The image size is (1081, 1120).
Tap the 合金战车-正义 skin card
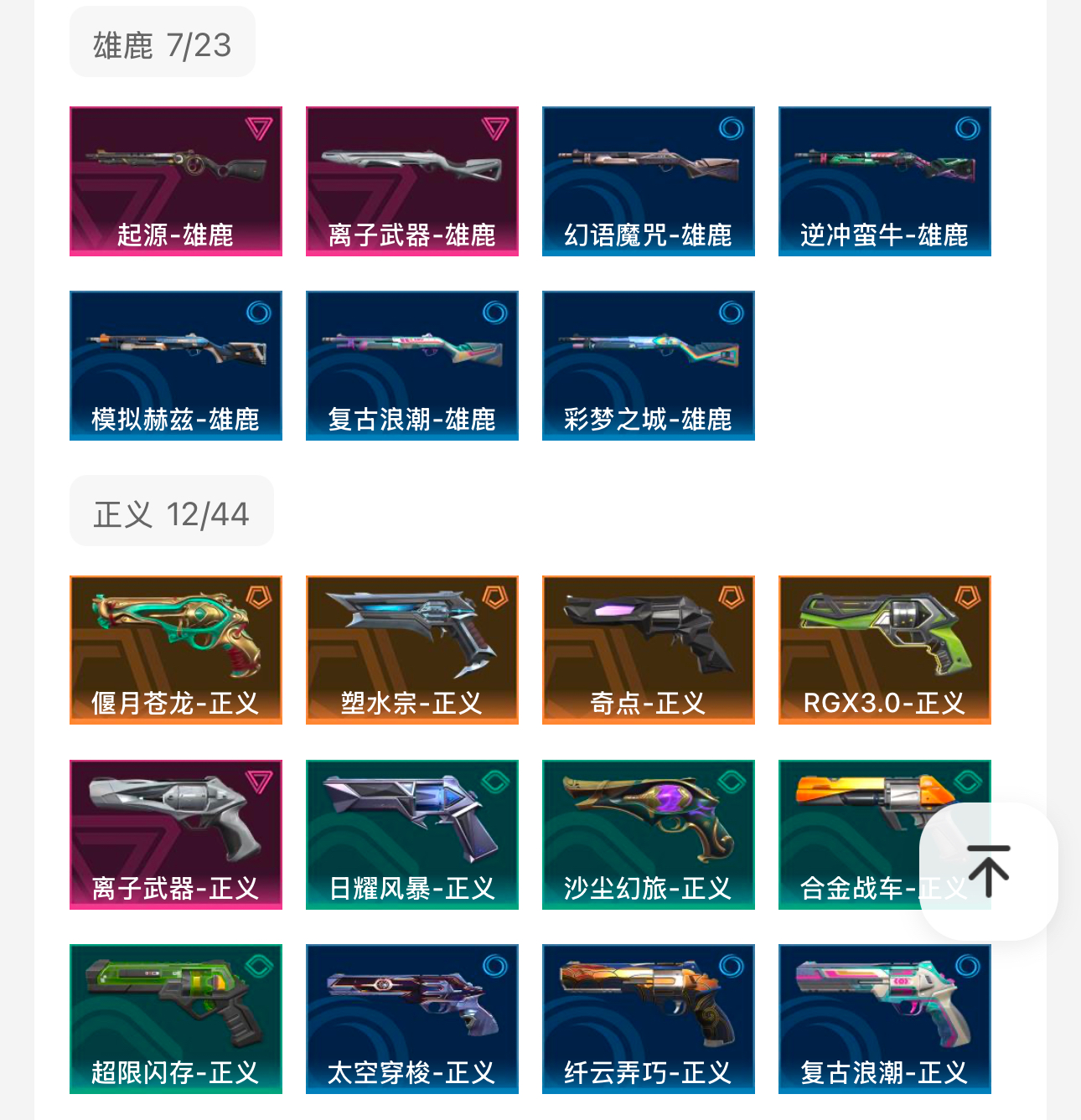pyautogui.click(x=846, y=834)
